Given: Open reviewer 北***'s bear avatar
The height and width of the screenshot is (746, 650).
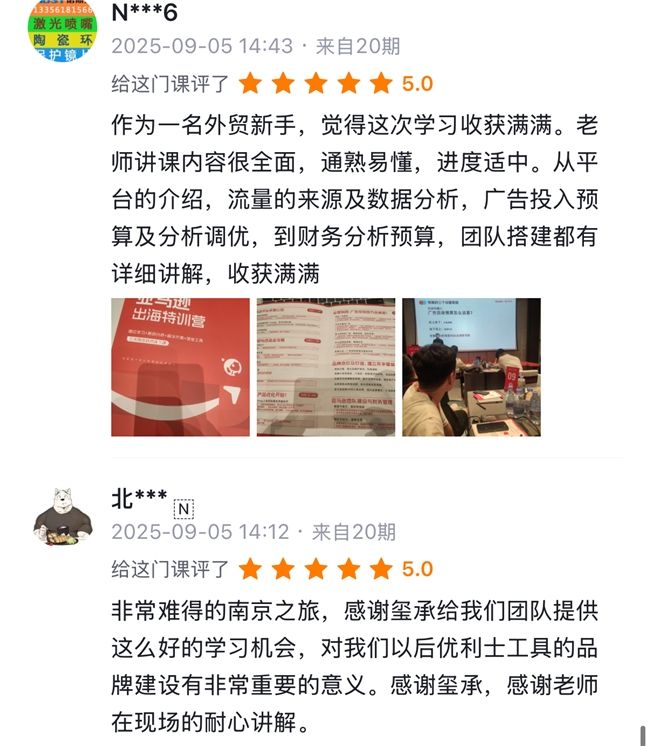Looking at the screenshot, I should point(62,518).
